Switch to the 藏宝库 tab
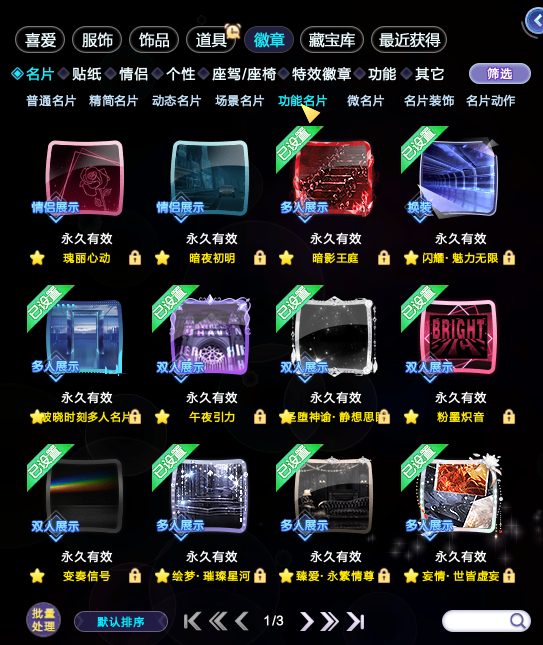This screenshot has width=543, height=645. coord(332,40)
